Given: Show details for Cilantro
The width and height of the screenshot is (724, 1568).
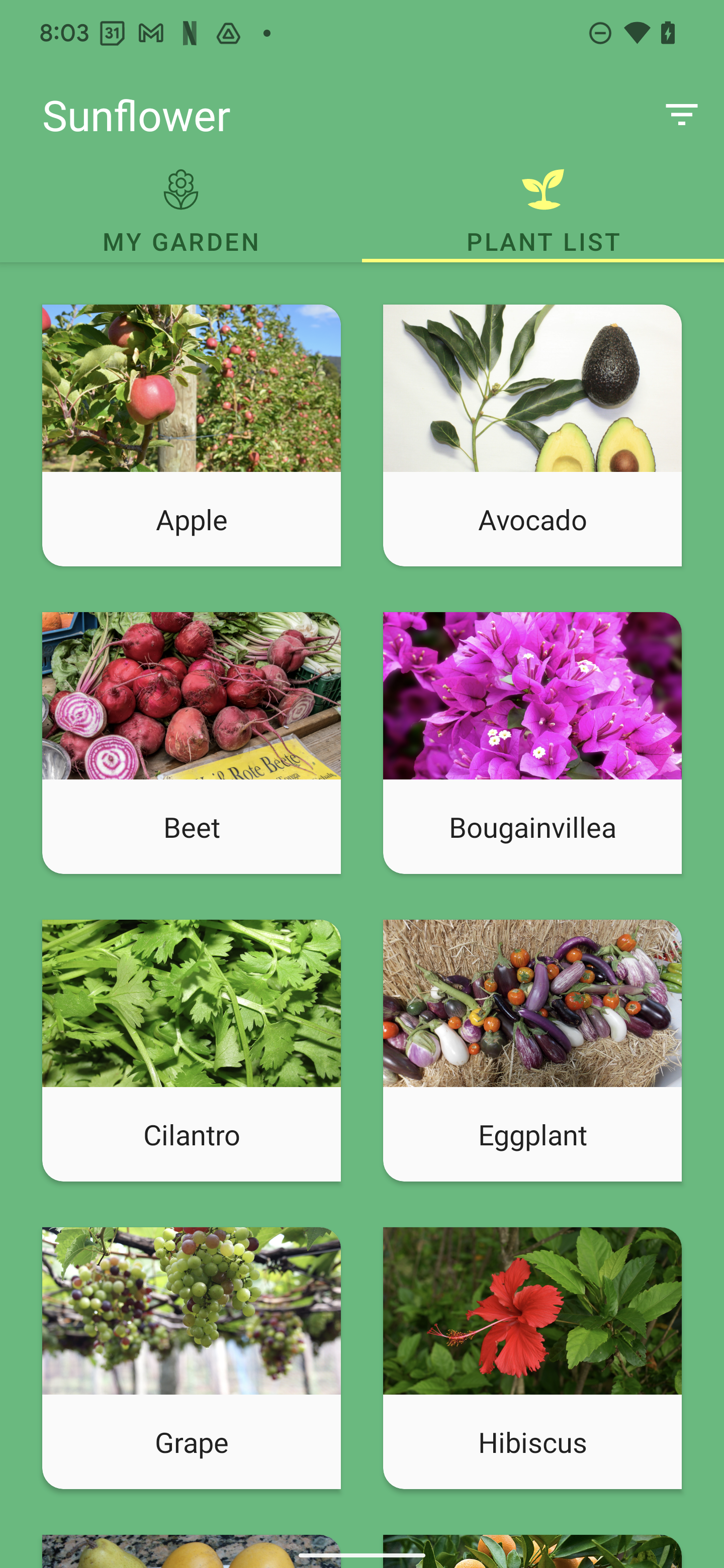Looking at the screenshot, I should pos(191,1050).
